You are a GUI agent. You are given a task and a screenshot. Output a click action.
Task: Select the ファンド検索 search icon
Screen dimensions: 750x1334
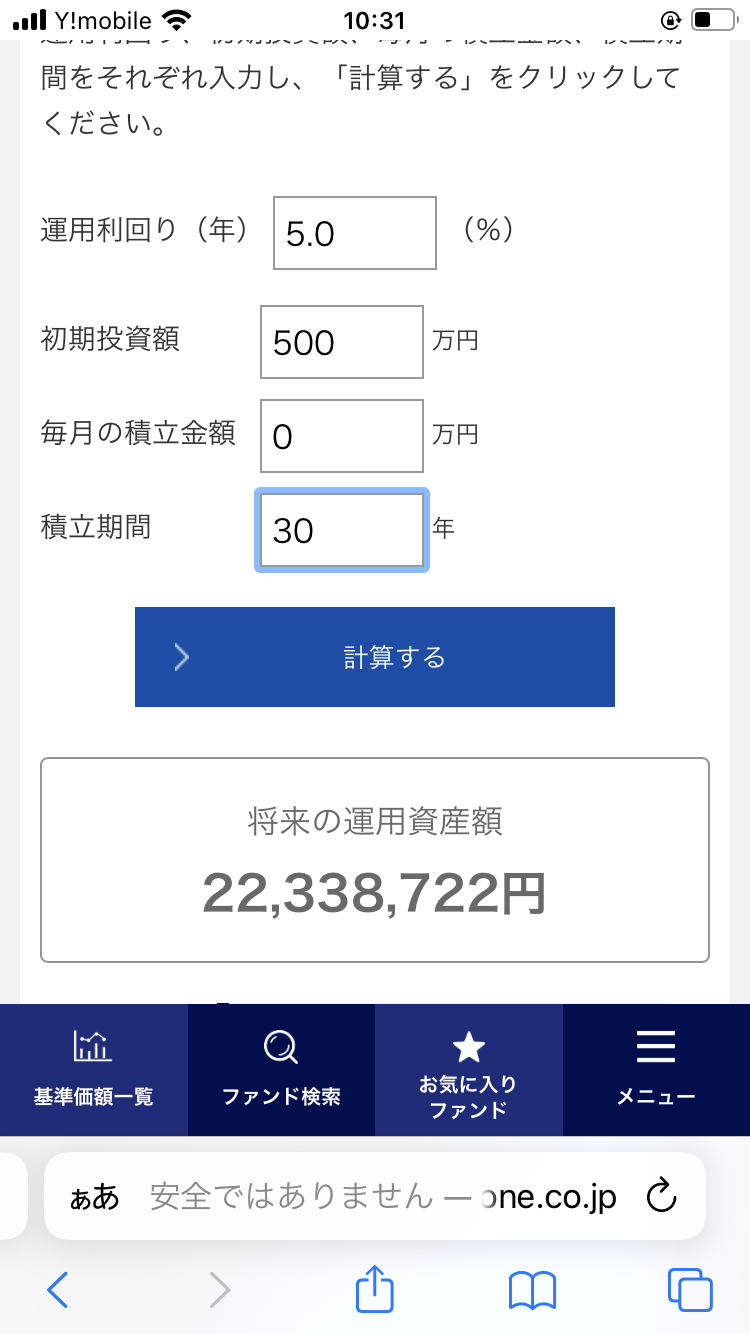pos(280,1046)
